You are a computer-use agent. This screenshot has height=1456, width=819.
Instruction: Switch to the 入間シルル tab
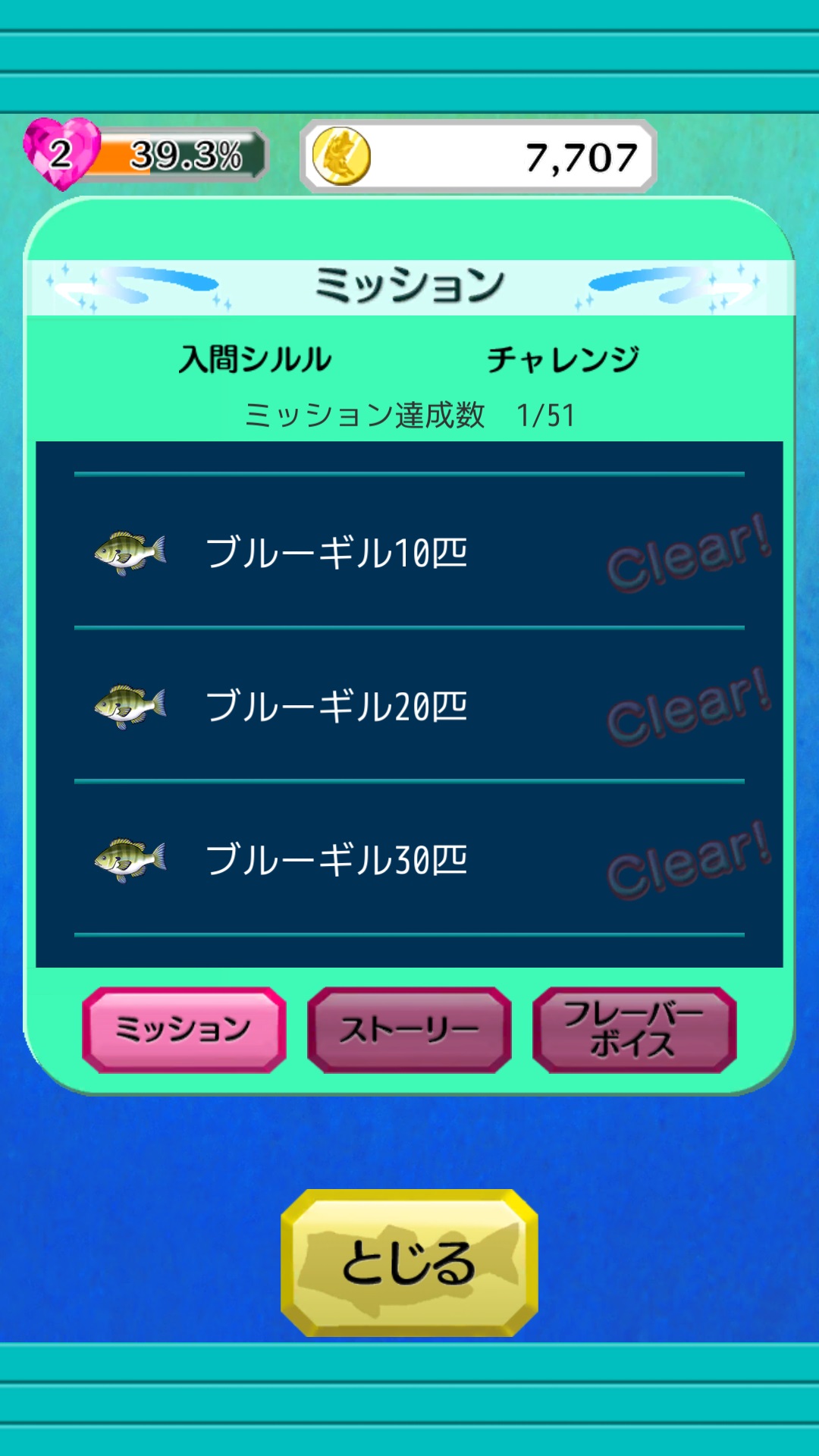256,359
